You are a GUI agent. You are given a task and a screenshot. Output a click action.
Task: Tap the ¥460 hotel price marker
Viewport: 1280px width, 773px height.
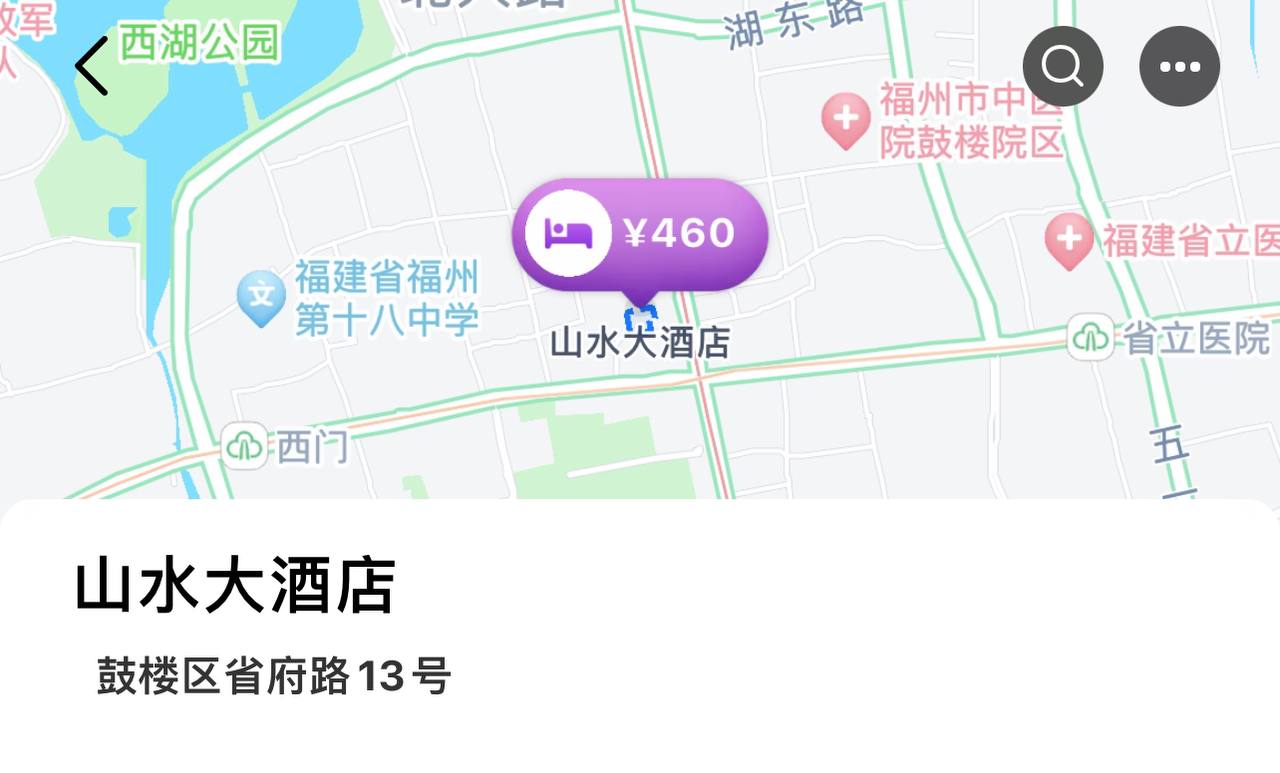[x=640, y=234]
